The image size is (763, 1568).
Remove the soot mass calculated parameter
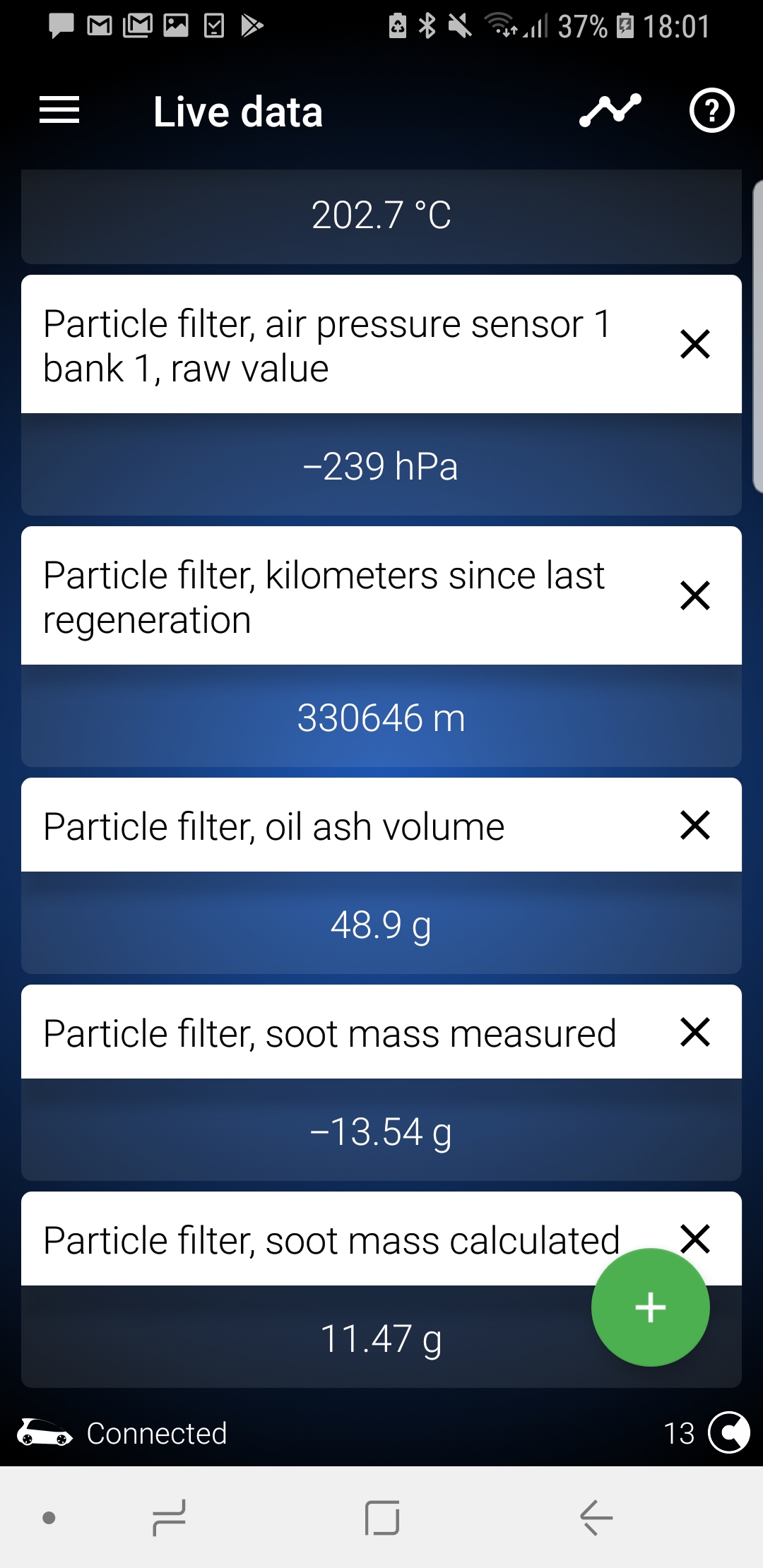[695, 1238]
